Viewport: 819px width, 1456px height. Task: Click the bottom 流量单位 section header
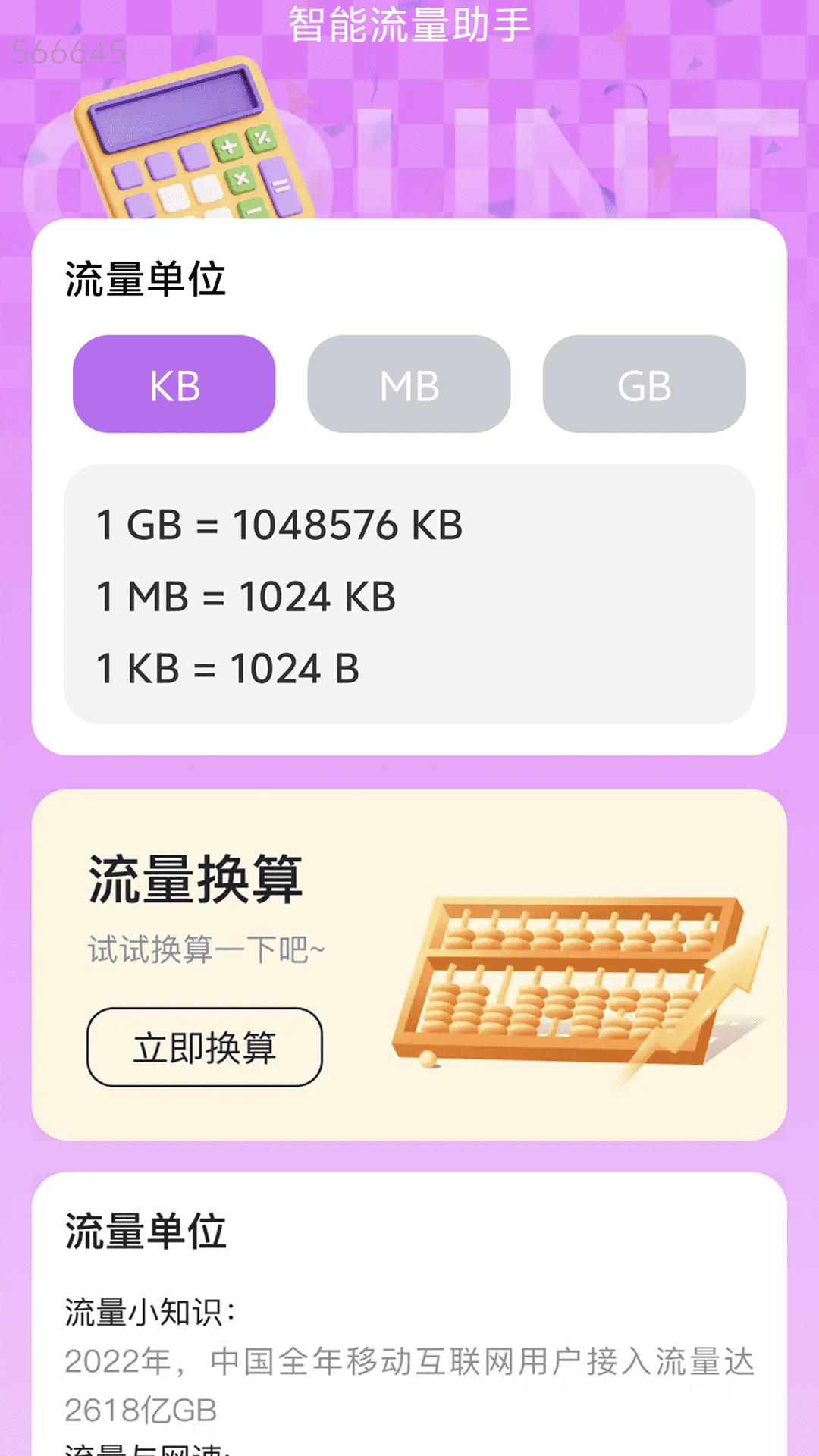[x=143, y=1232]
